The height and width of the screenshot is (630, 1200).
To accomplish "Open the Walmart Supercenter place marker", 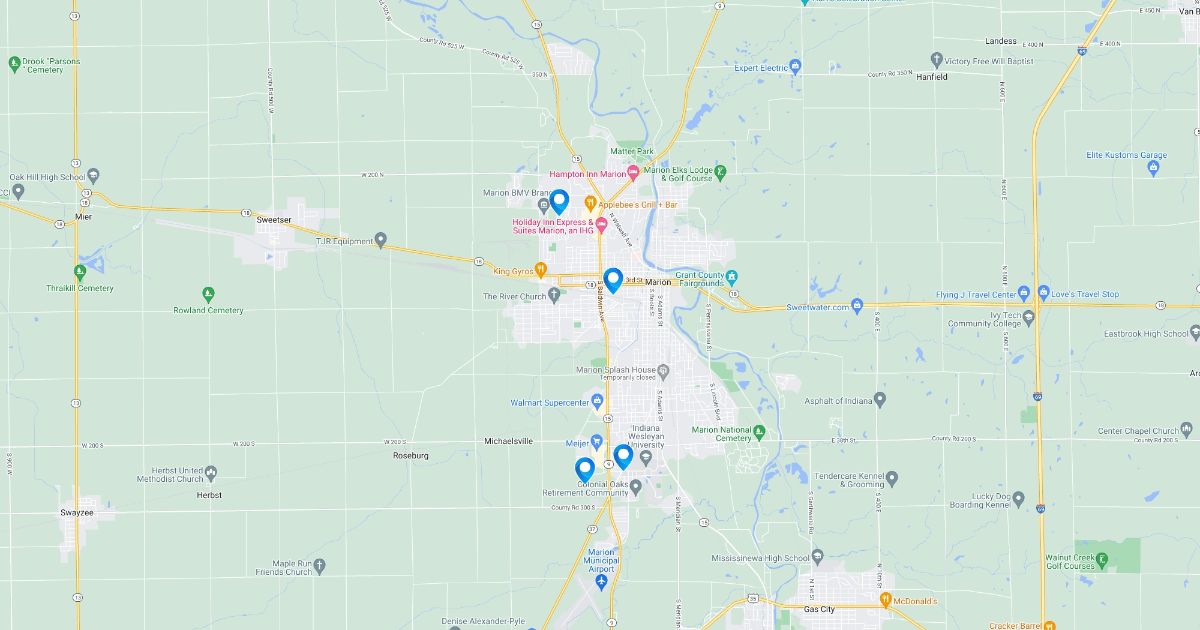I will 597,403.
